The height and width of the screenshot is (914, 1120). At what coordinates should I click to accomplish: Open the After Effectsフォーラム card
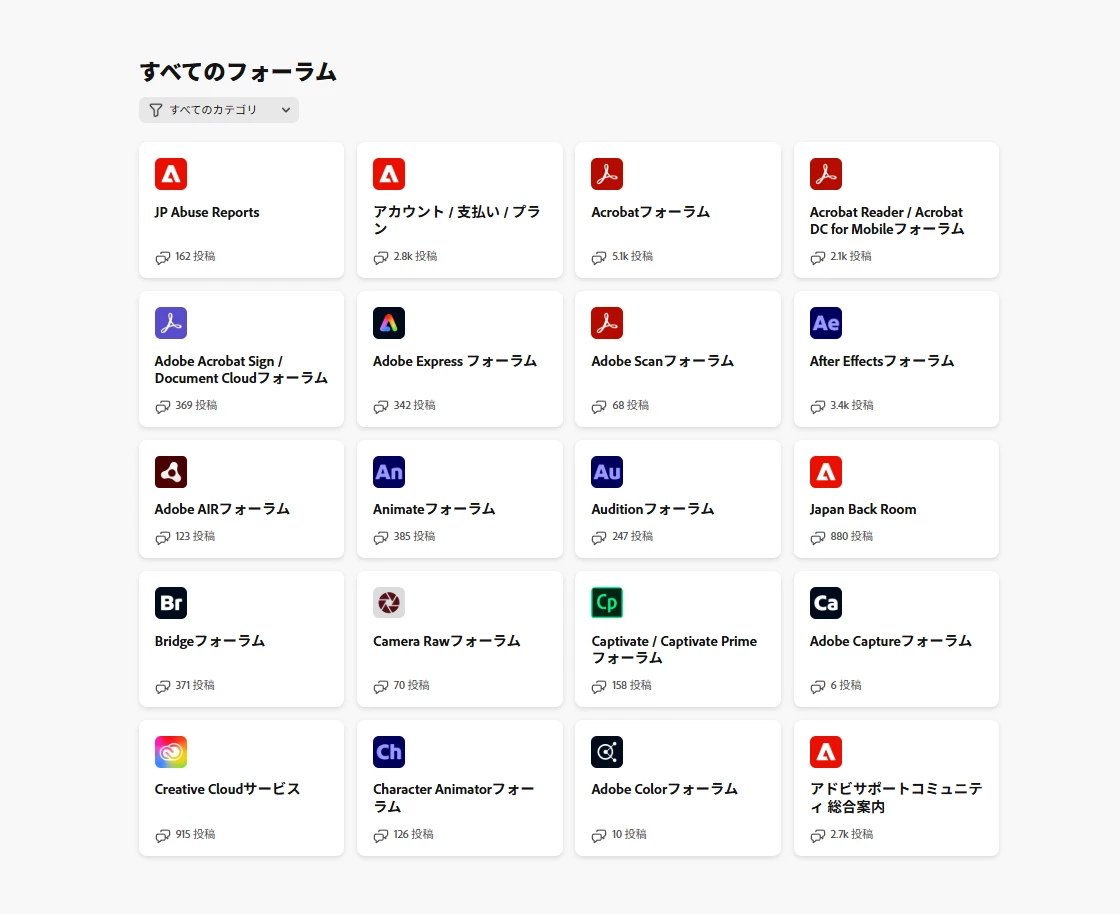pyautogui.click(x=881, y=361)
